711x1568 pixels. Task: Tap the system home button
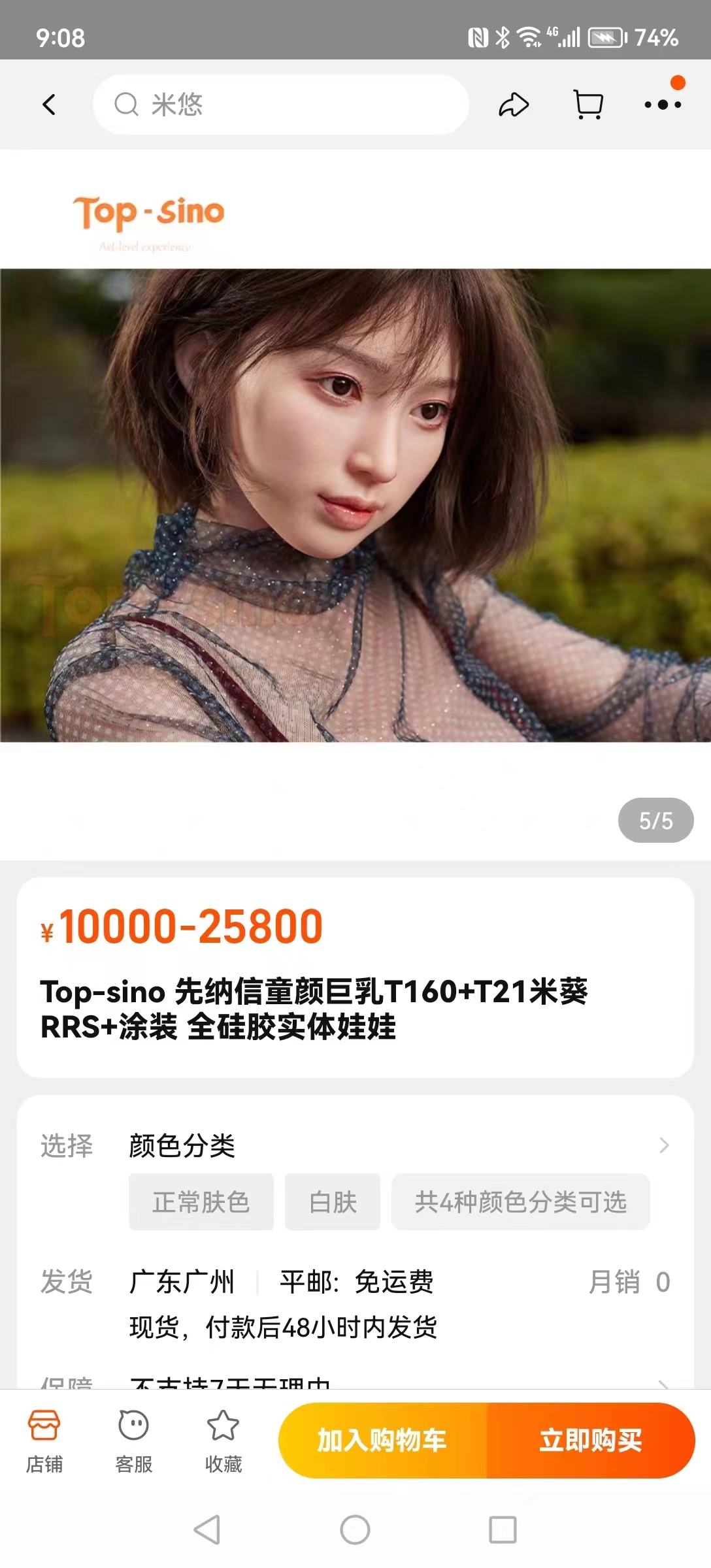(355, 1529)
